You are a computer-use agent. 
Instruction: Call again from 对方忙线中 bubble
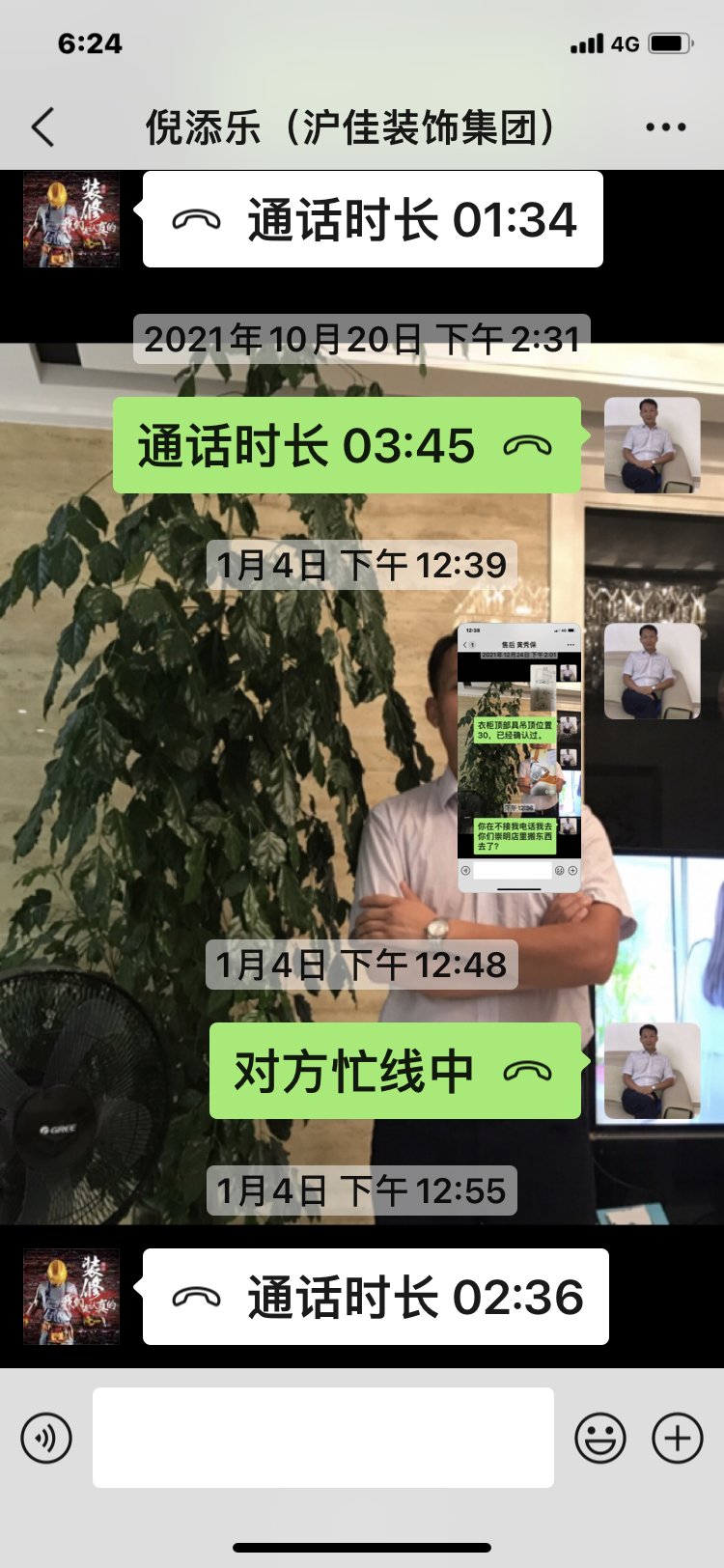pyautogui.click(x=395, y=1072)
